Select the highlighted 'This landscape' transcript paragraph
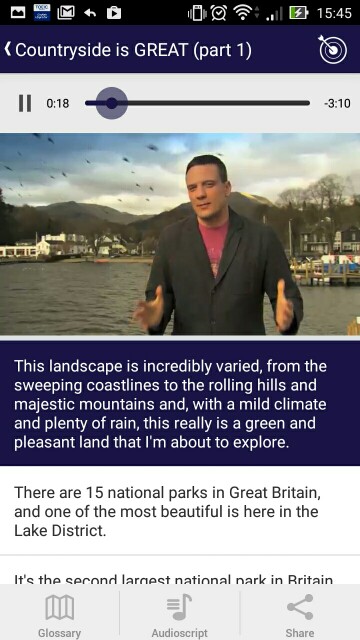 (x=180, y=404)
